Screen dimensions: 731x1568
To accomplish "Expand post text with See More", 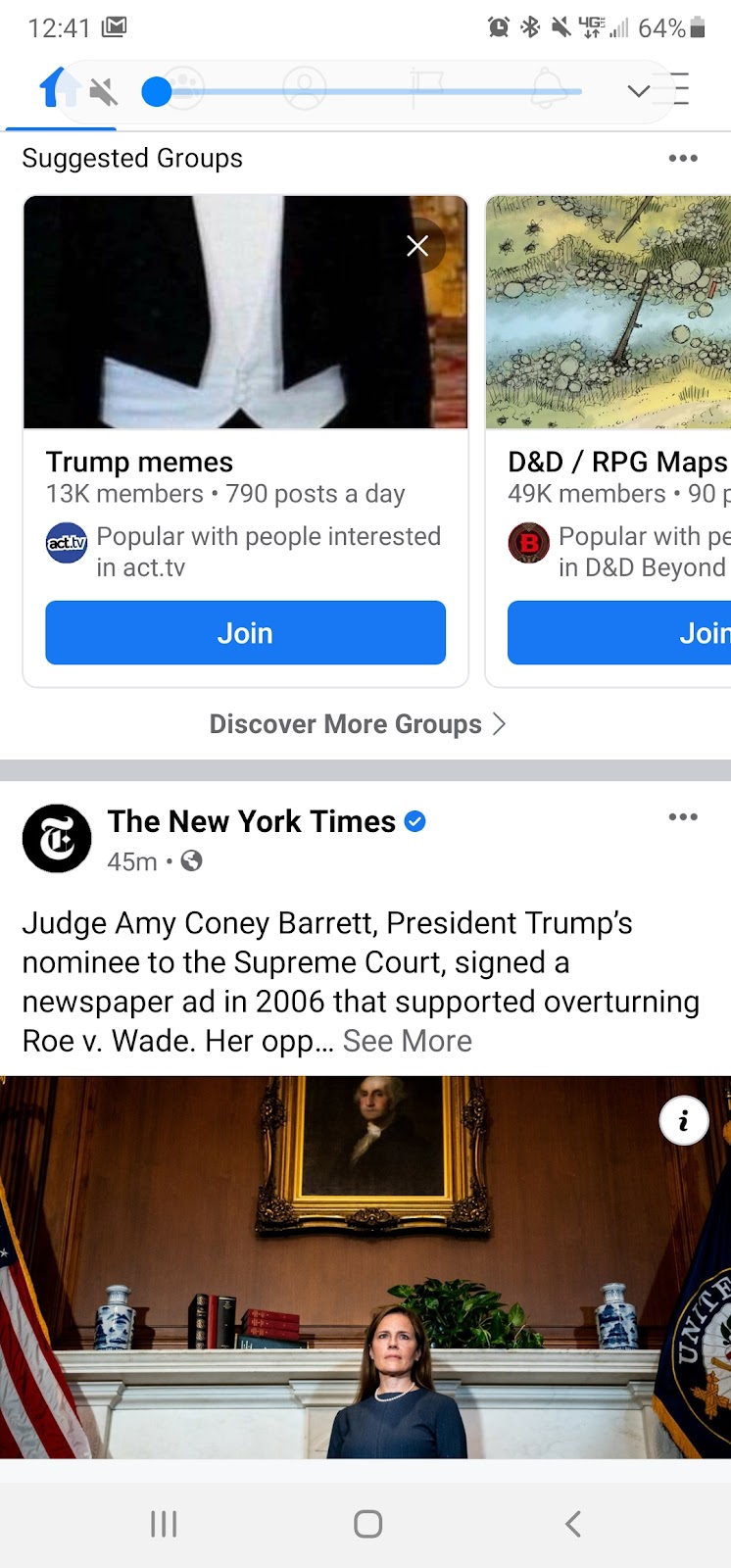I will (408, 1041).
